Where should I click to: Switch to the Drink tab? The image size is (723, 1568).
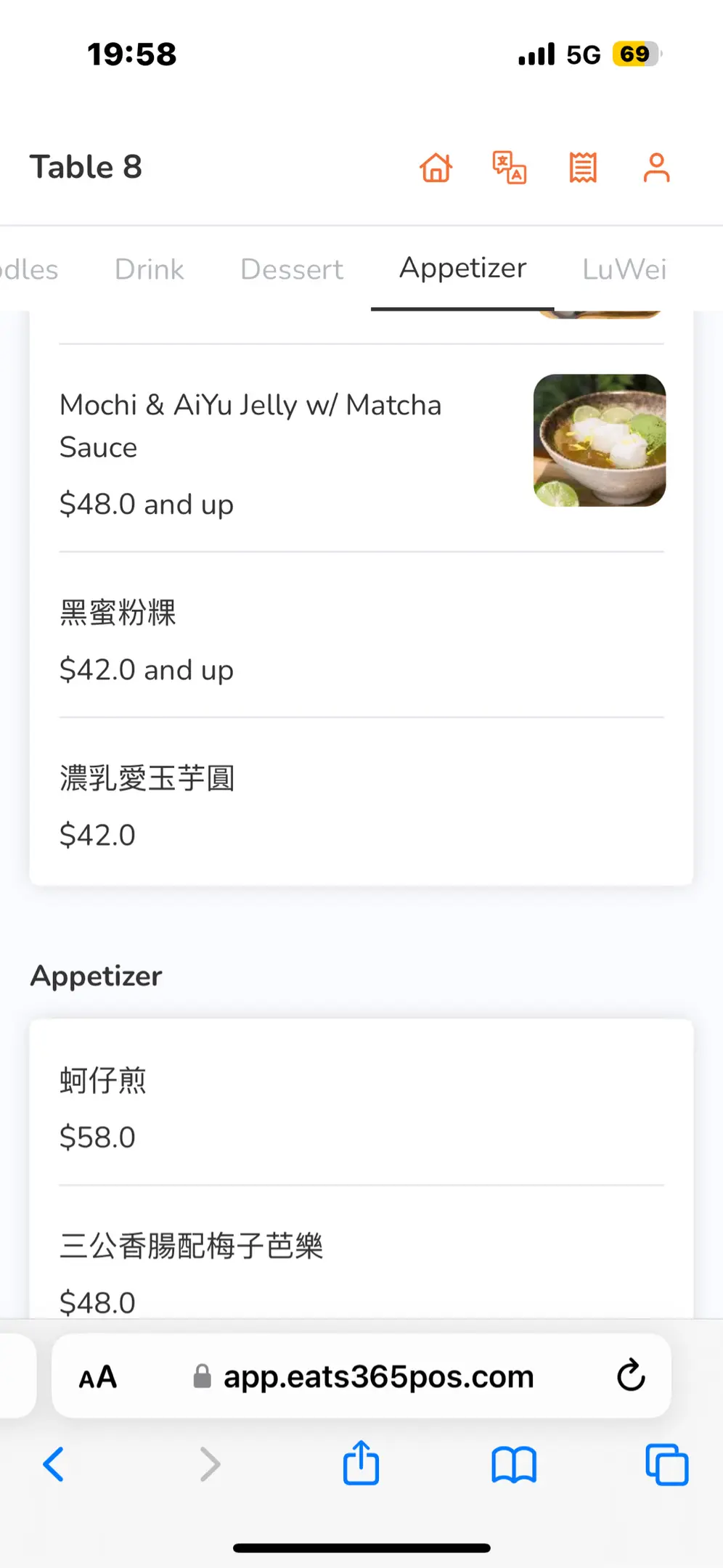tap(149, 269)
